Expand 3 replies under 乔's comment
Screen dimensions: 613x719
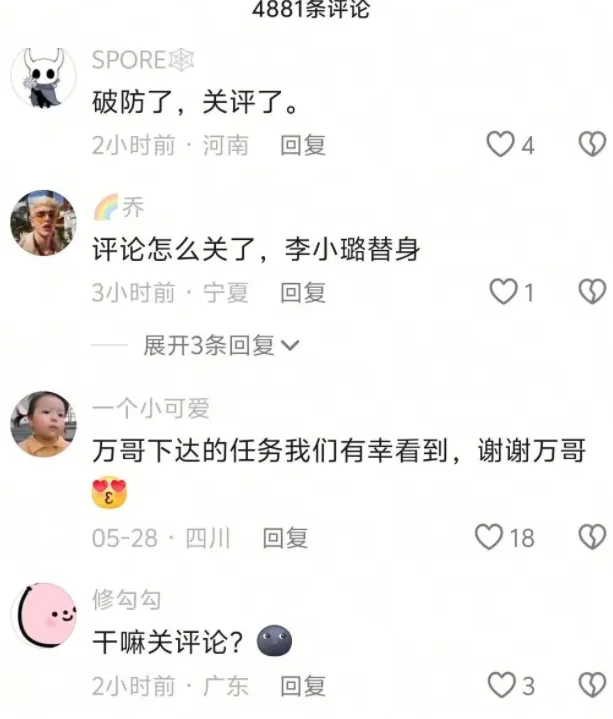point(221,345)
